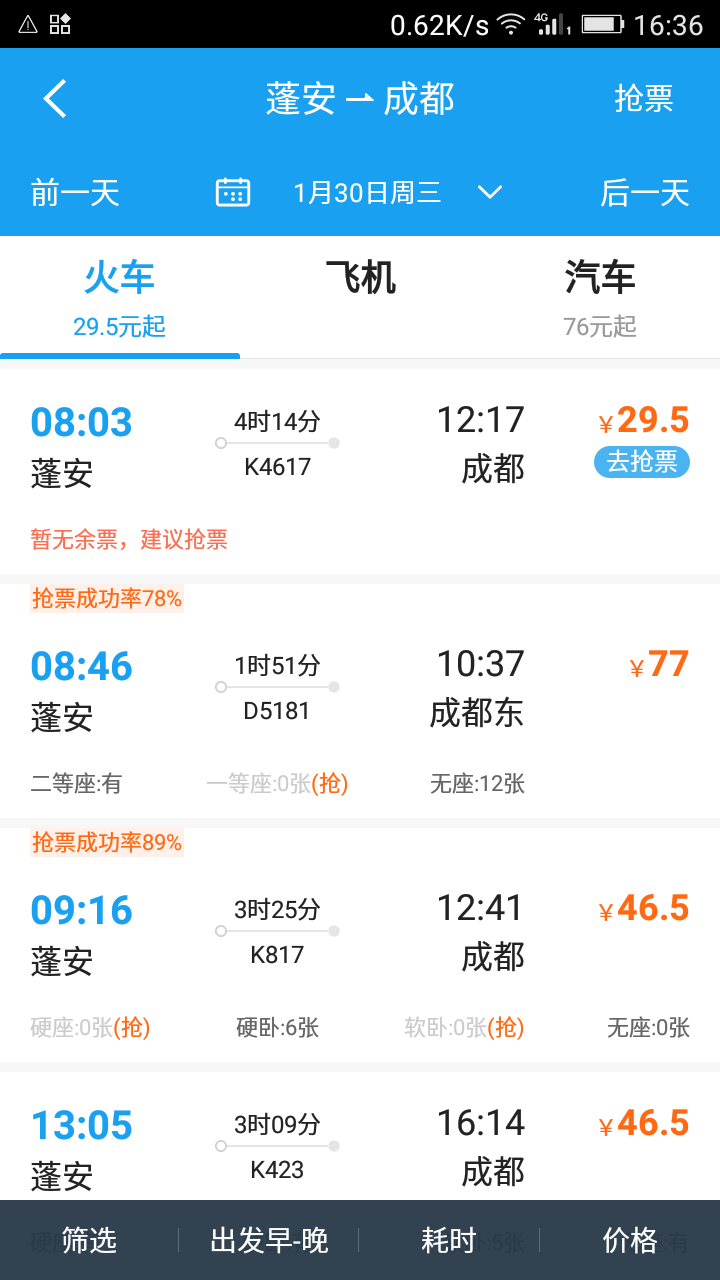Open train K4617 departing 08:03

(360, 471)
